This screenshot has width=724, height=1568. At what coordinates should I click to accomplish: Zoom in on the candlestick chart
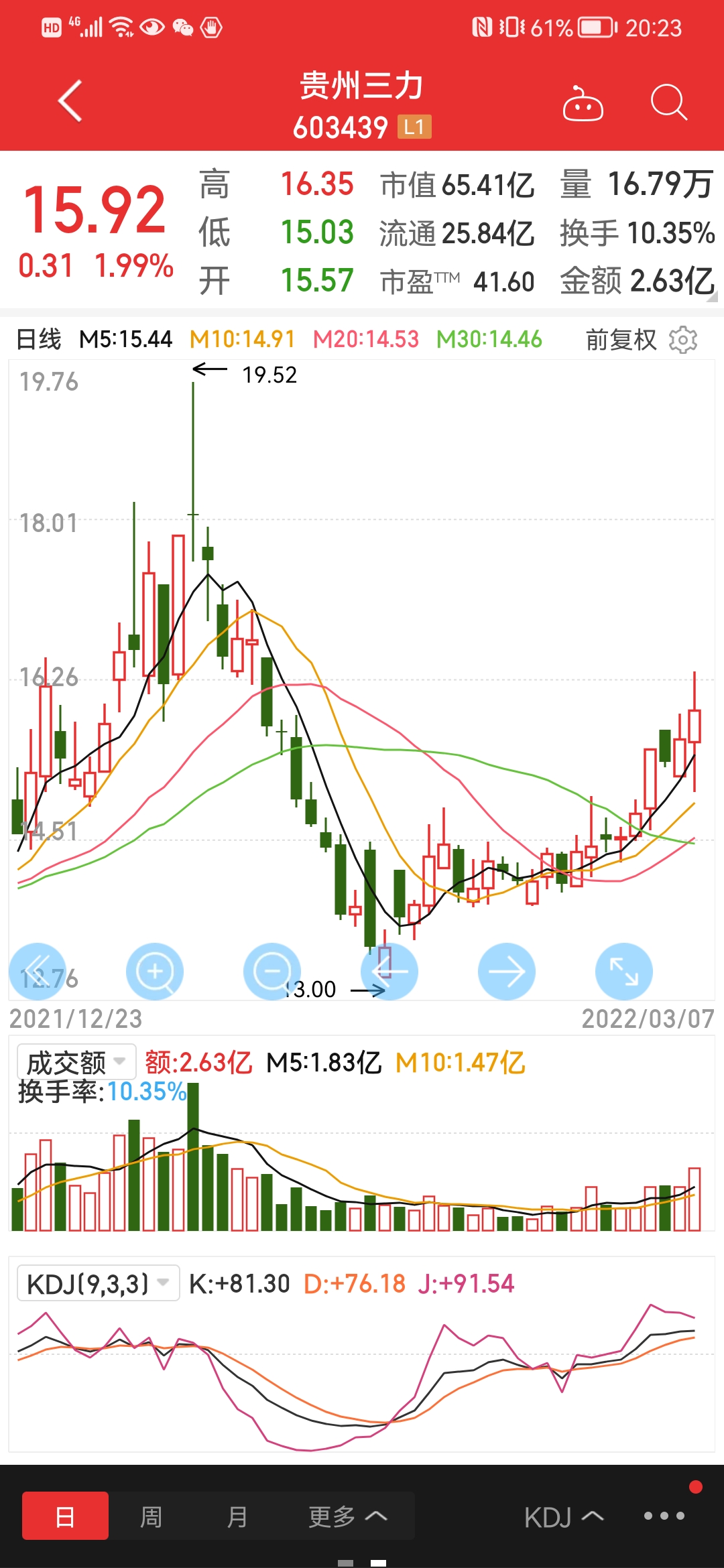(155, 972)
